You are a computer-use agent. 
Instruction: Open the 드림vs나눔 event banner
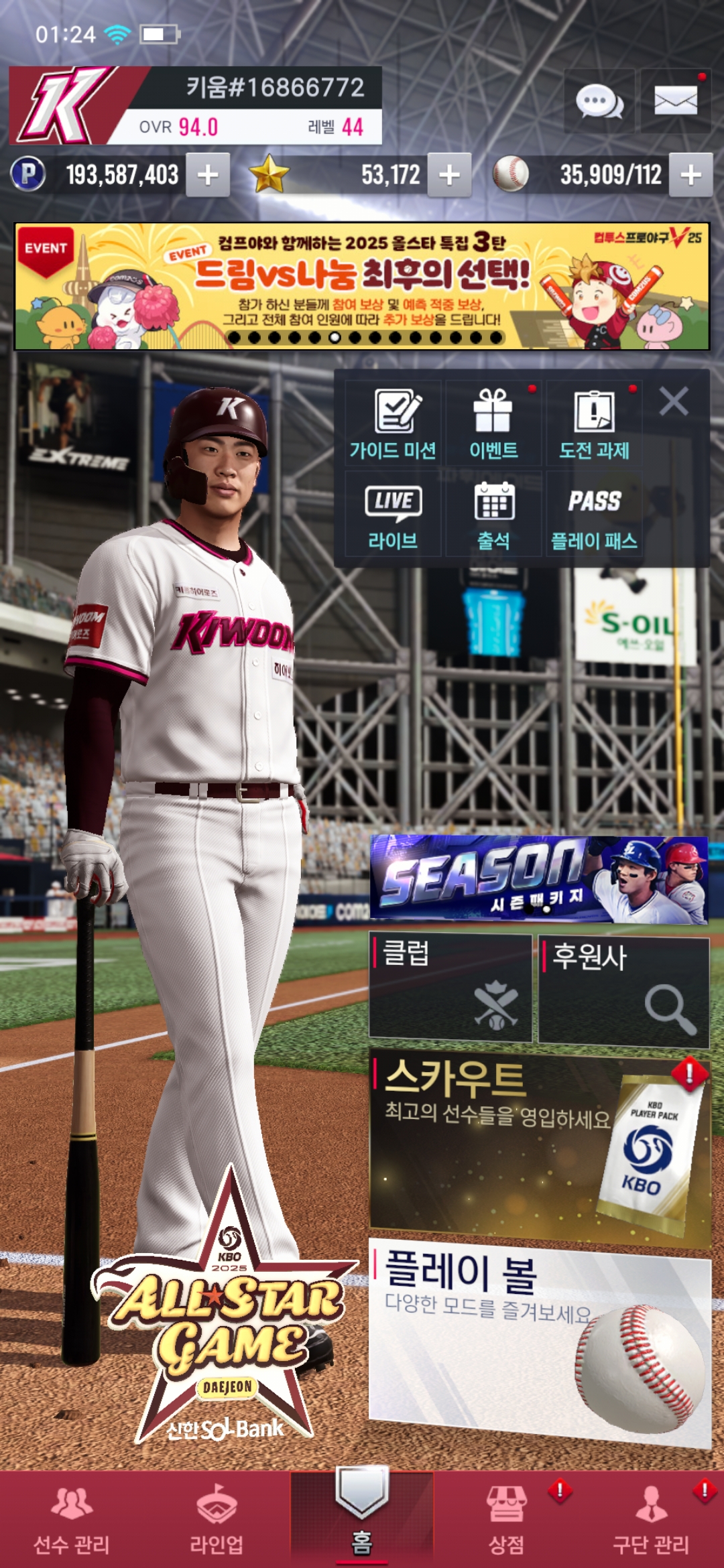362,286
